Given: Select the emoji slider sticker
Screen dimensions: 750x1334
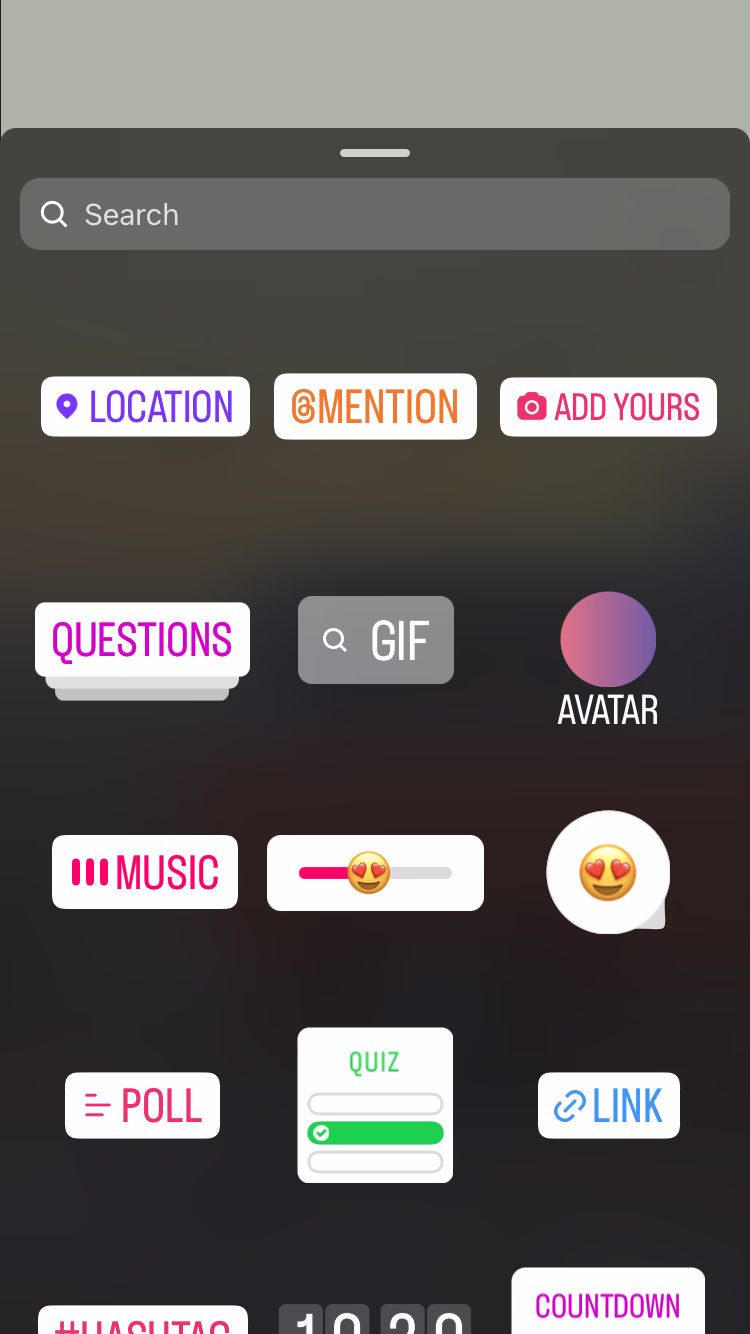Looking at the screenshot, I should click(x=375, y=873).
